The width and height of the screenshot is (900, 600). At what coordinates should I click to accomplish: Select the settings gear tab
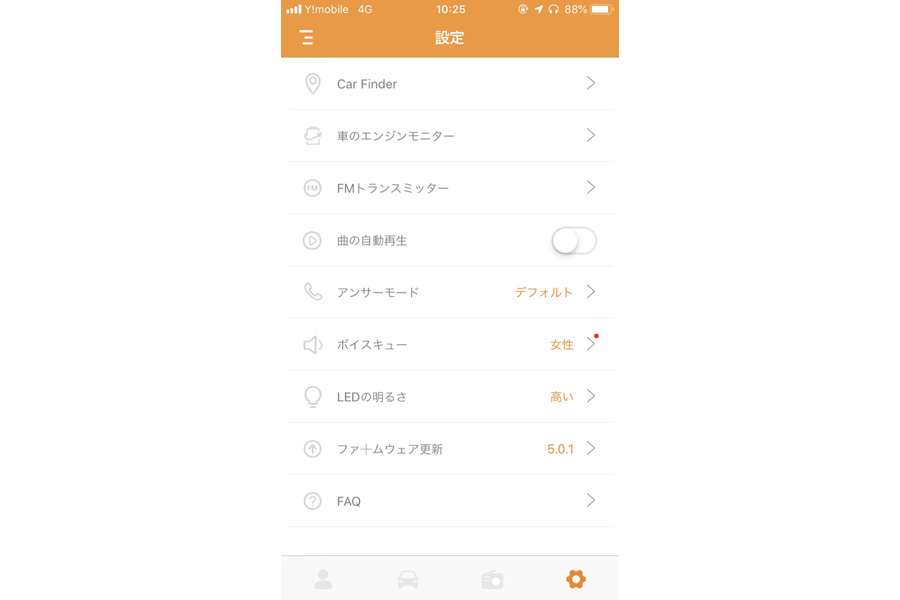coord(576,579)
